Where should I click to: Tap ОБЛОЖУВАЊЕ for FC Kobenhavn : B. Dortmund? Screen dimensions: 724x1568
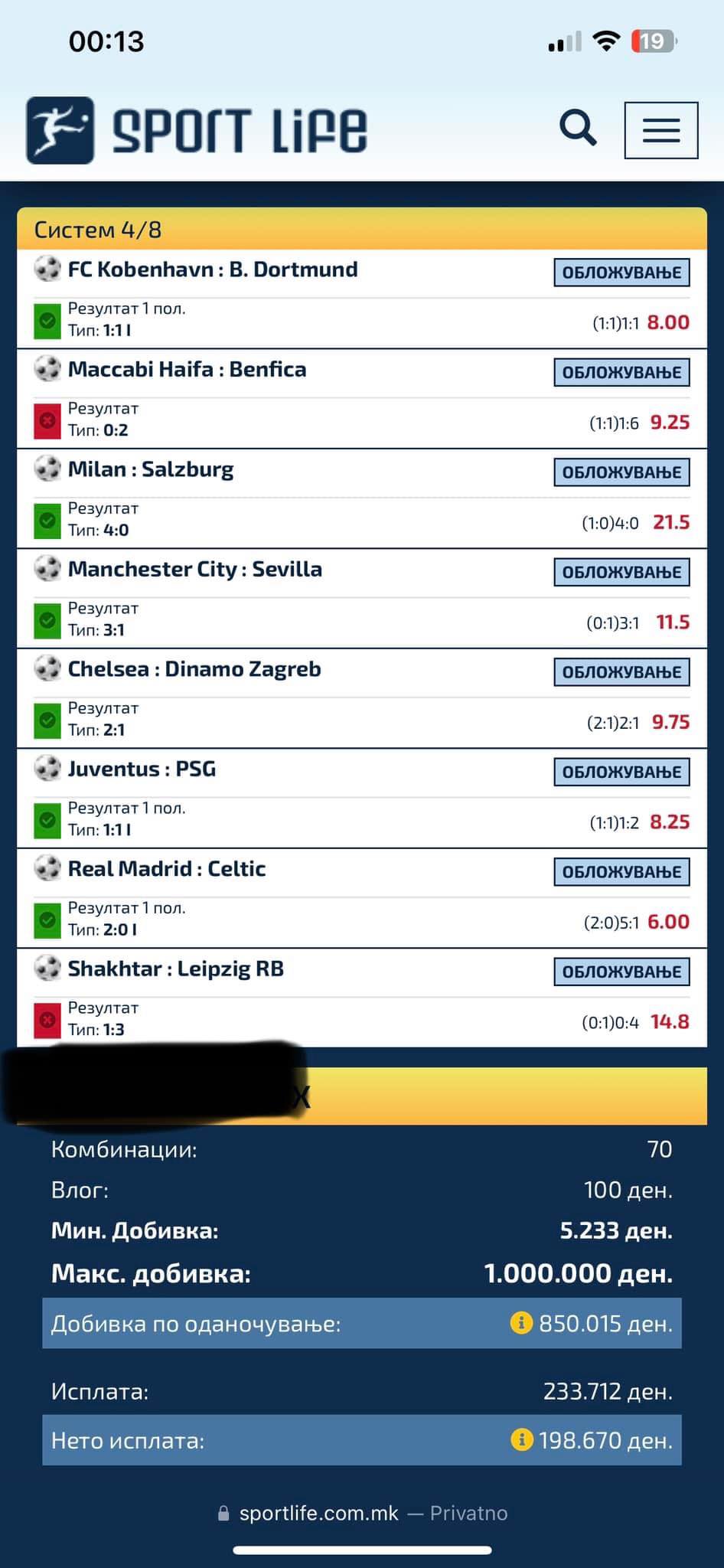621,273
